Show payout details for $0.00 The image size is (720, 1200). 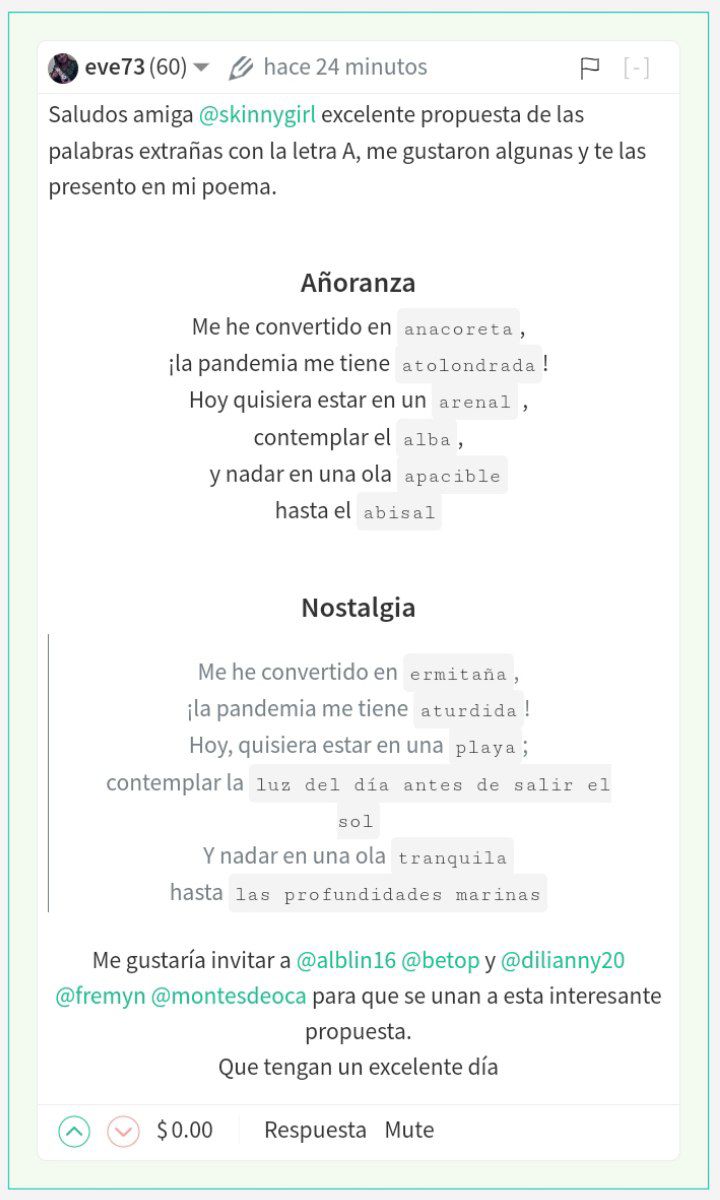[185, 1130]
